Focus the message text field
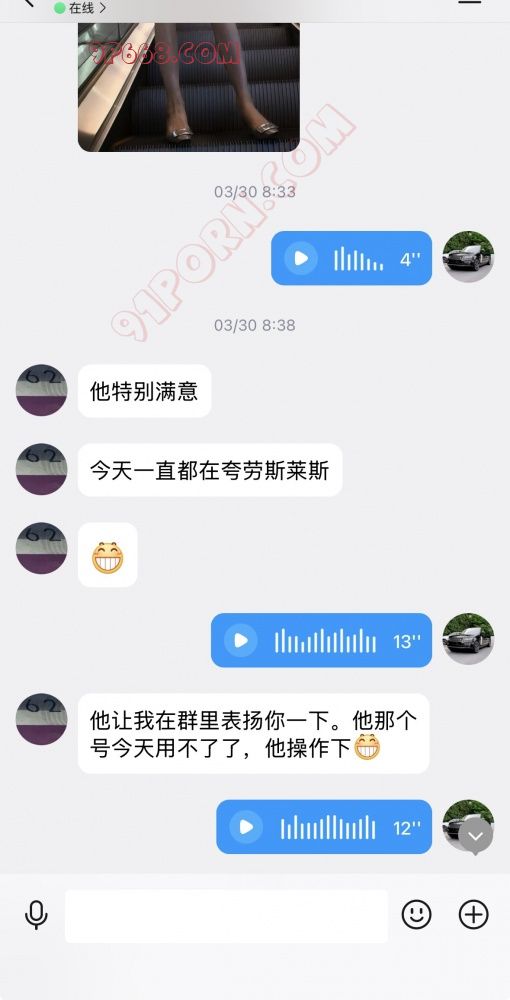The image size is (510, 1000). 226,916
